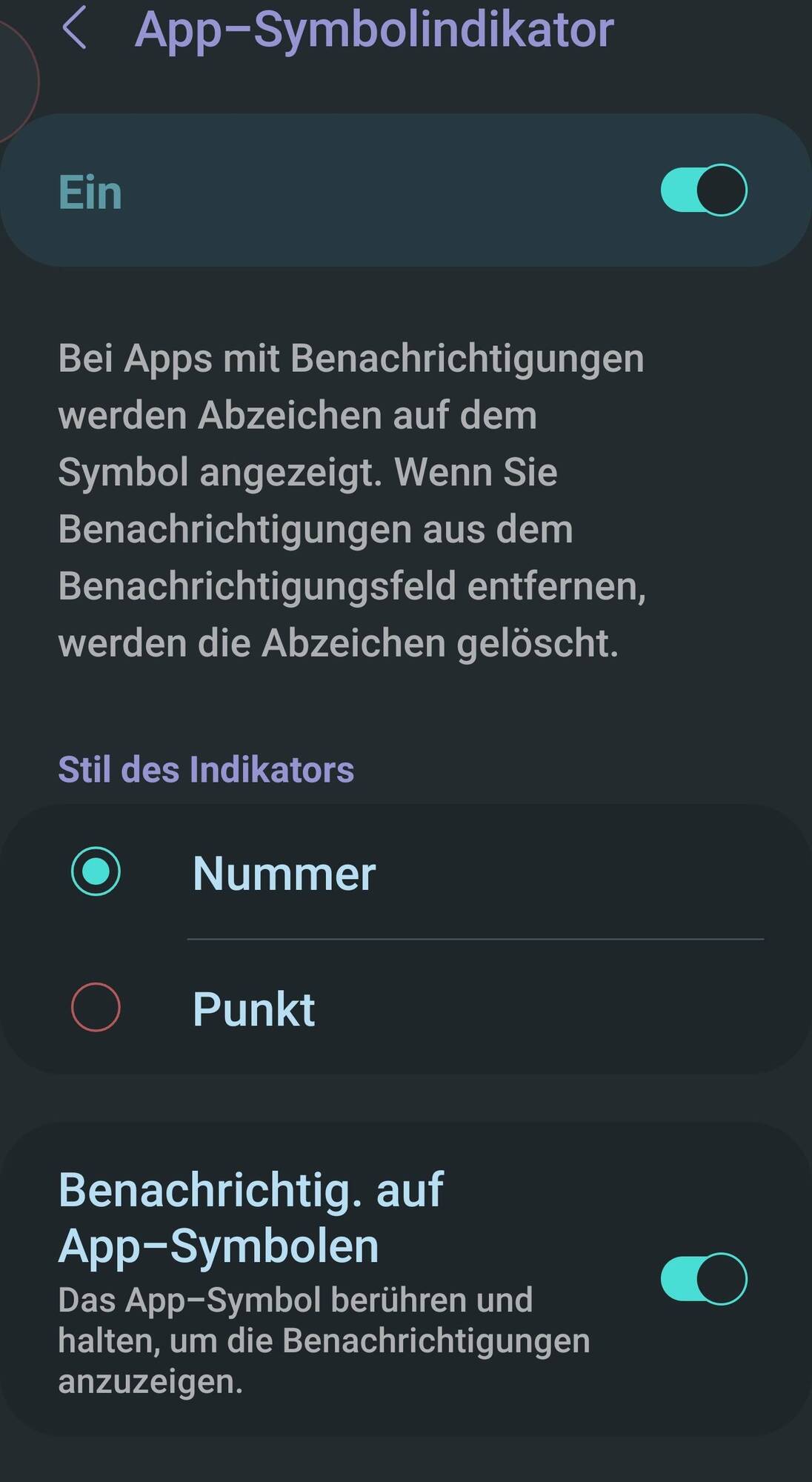Turn off the Ein master switch
812x1482 pixels.
click(x=703, y=190)
